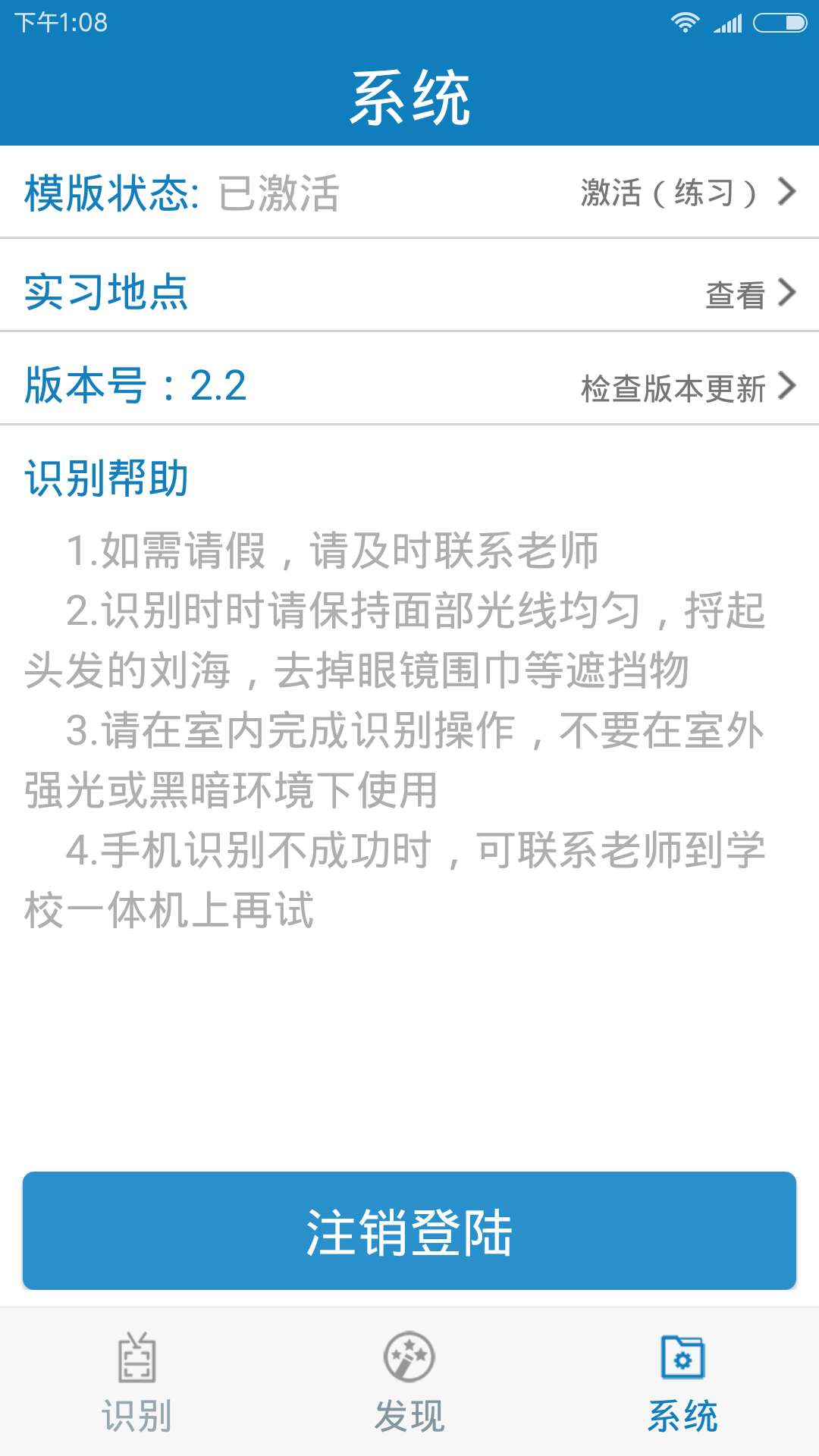Select the 系统 tab
Screen dimensions: 819x1456
(682, 1382)
